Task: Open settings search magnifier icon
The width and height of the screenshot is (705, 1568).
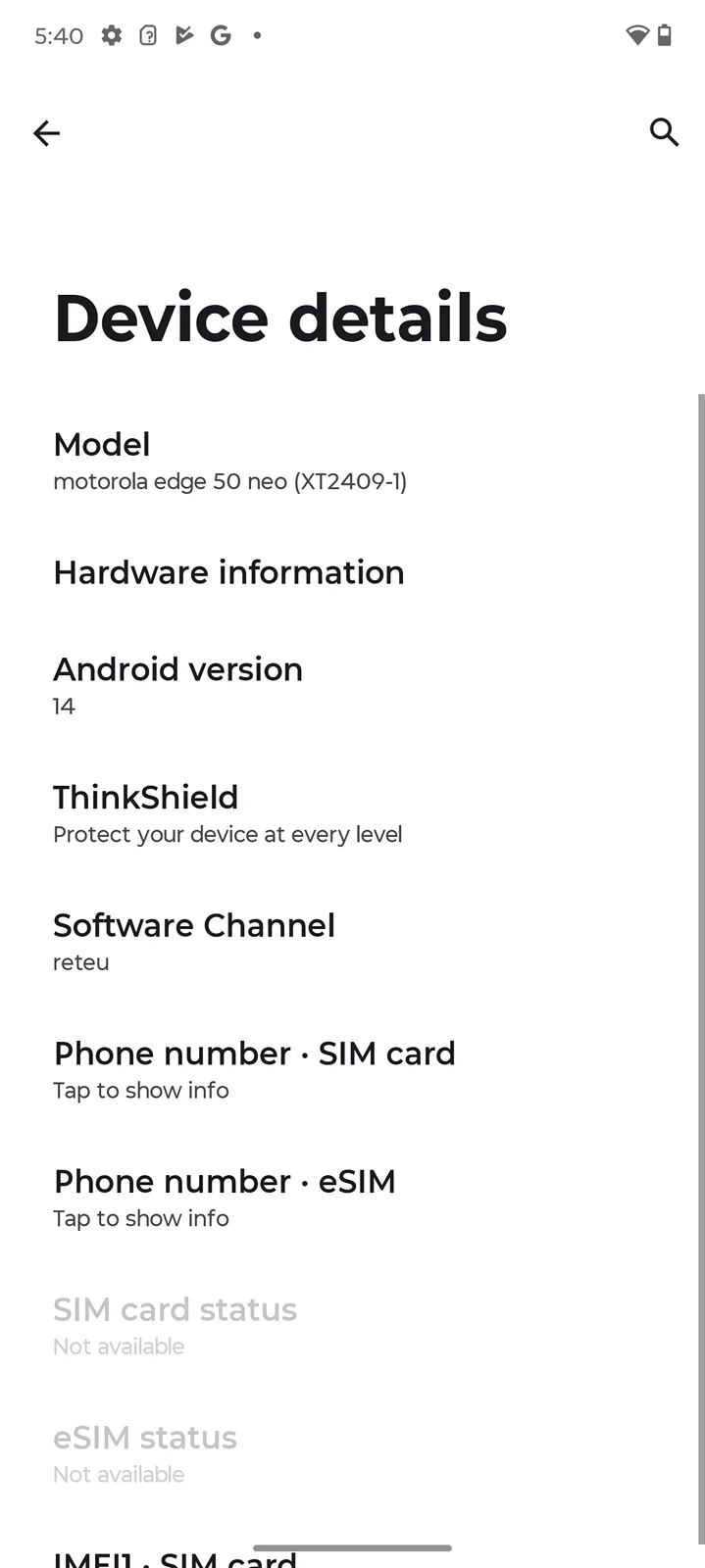Action: (x=664, y=132)
